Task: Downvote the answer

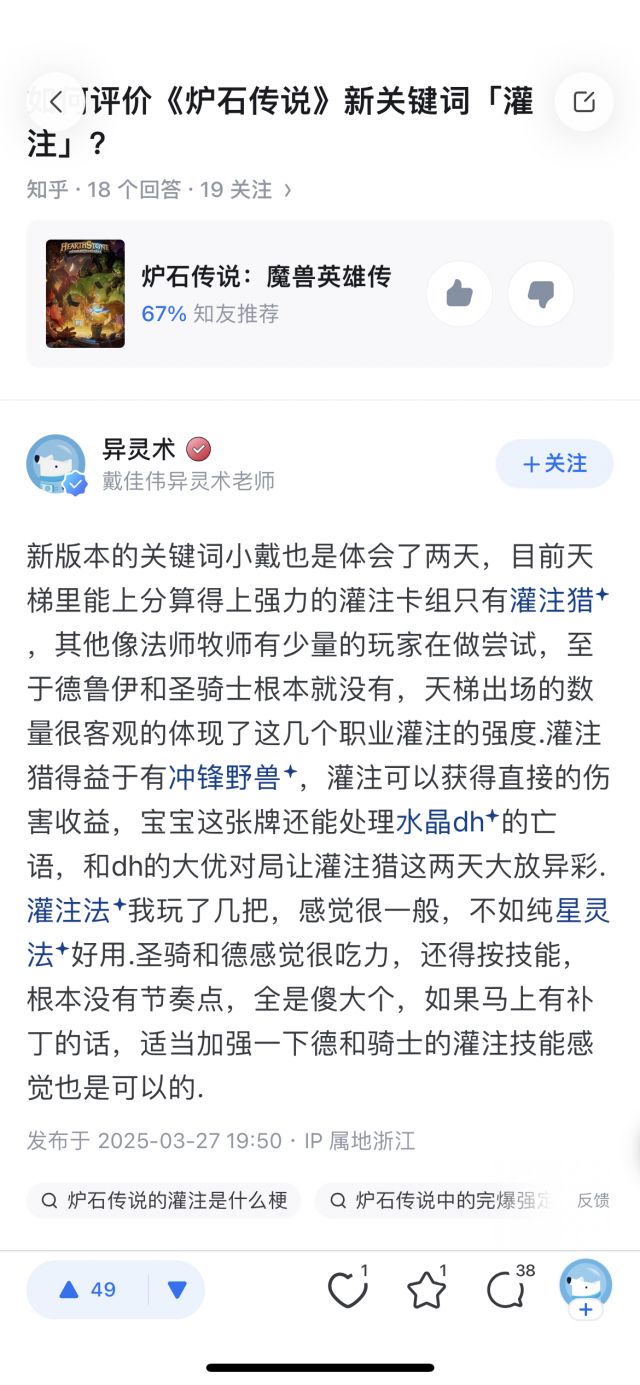Action: click(x=177, y=1289)
